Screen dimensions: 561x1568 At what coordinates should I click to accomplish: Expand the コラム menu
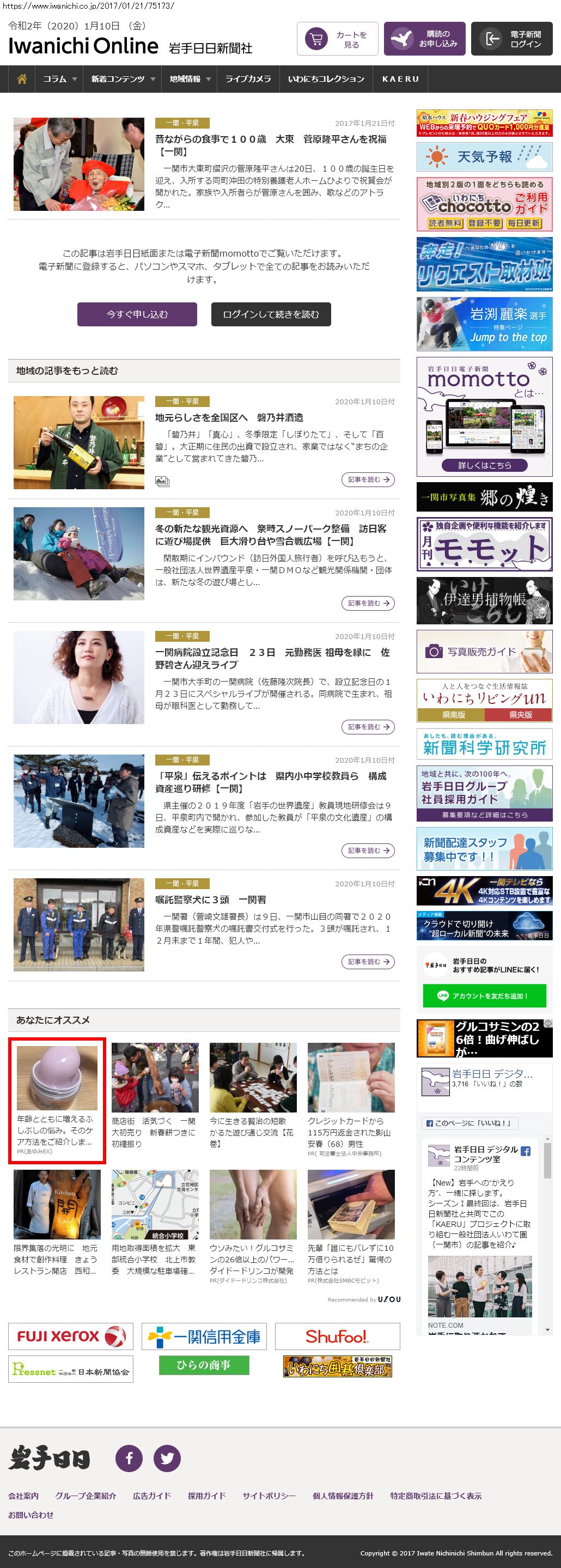(59, 79)
